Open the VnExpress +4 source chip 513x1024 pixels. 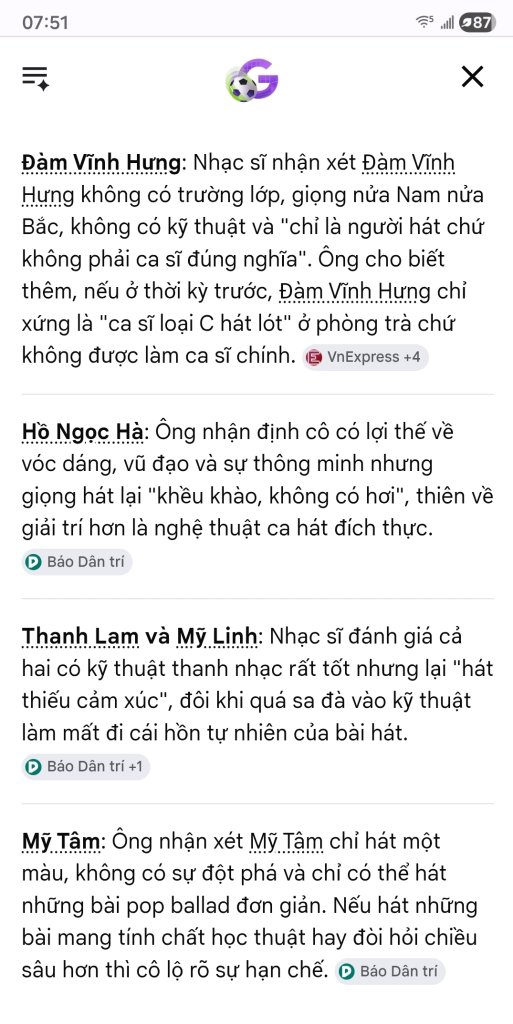pos(365,357)
